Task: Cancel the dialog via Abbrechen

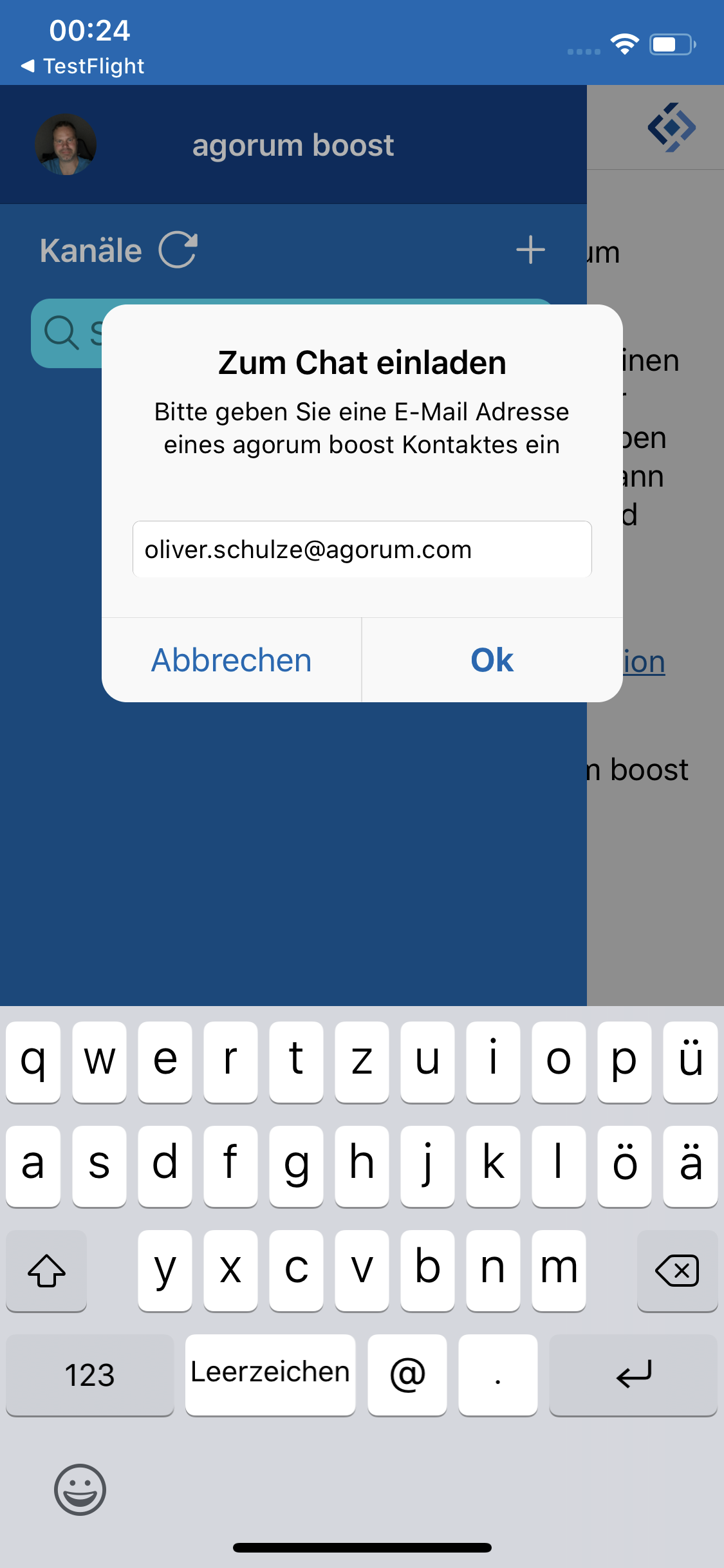Action: point(232,660)
